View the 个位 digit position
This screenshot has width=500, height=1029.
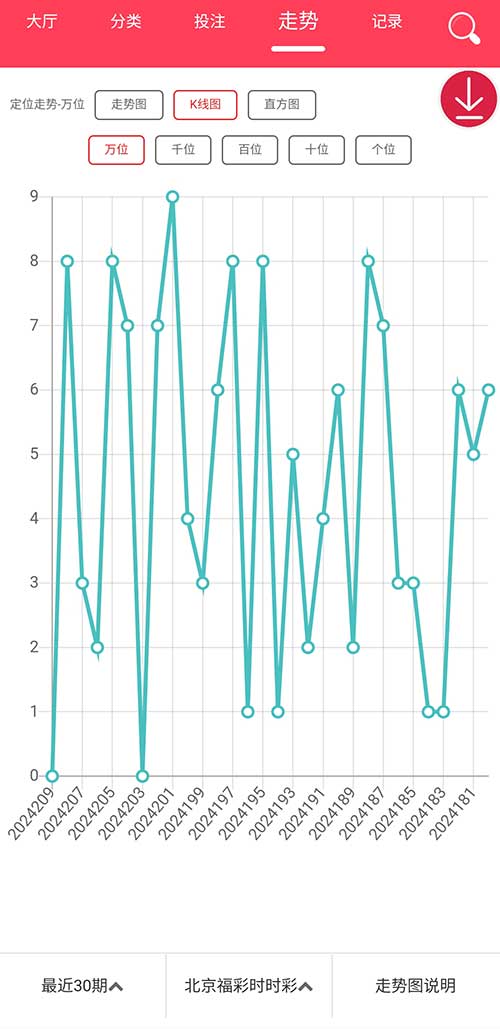[383, 150]
